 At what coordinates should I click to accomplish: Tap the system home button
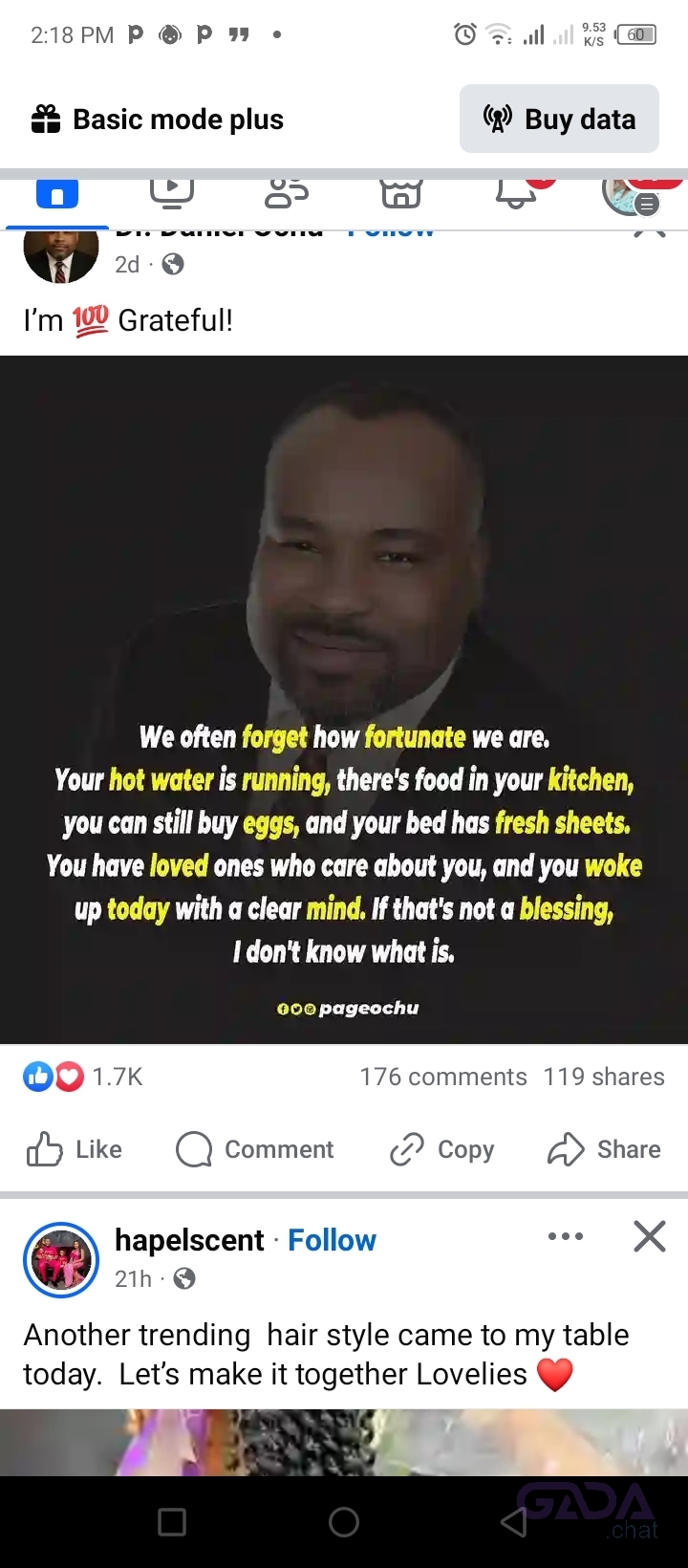344,1522
